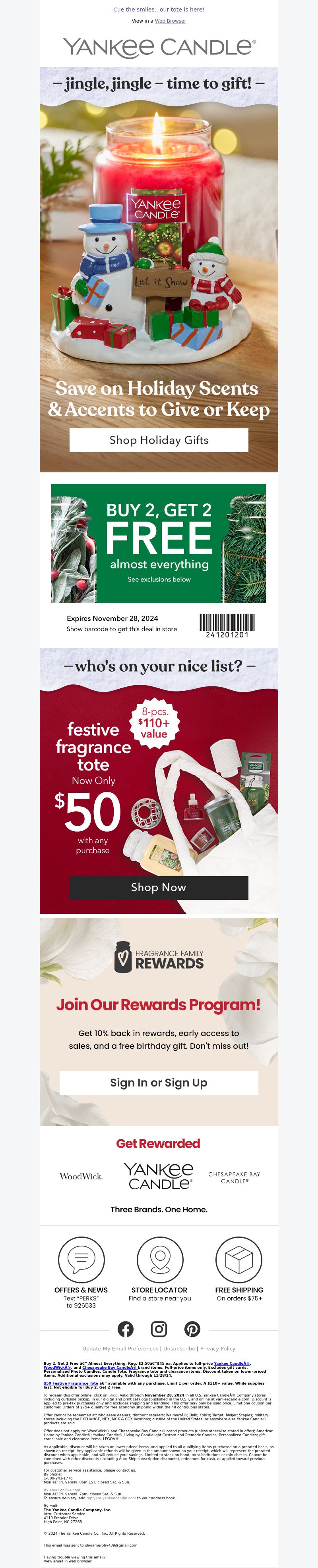Read the Privacy Policy

click(217, 1348)
